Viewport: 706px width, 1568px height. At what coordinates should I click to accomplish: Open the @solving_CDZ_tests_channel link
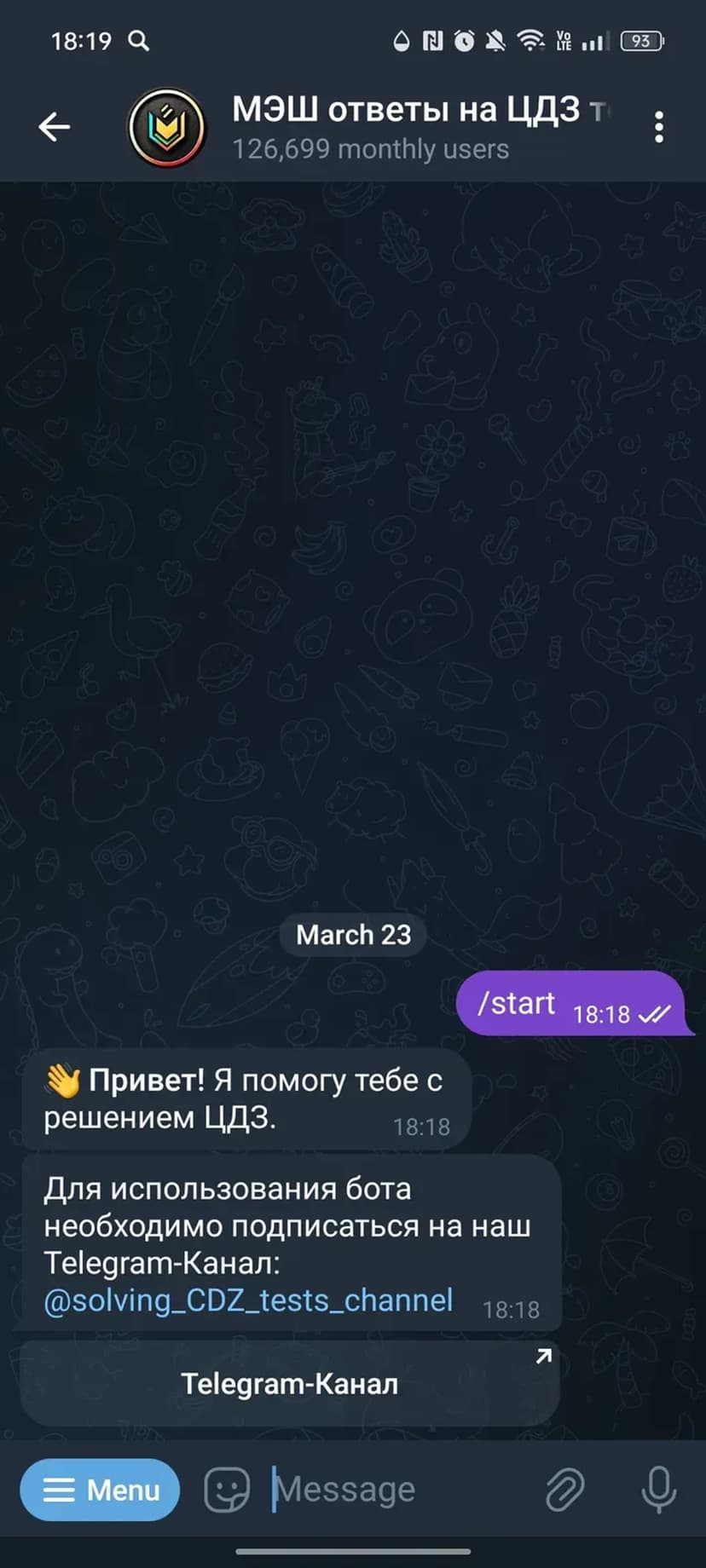coord(248,1300)
